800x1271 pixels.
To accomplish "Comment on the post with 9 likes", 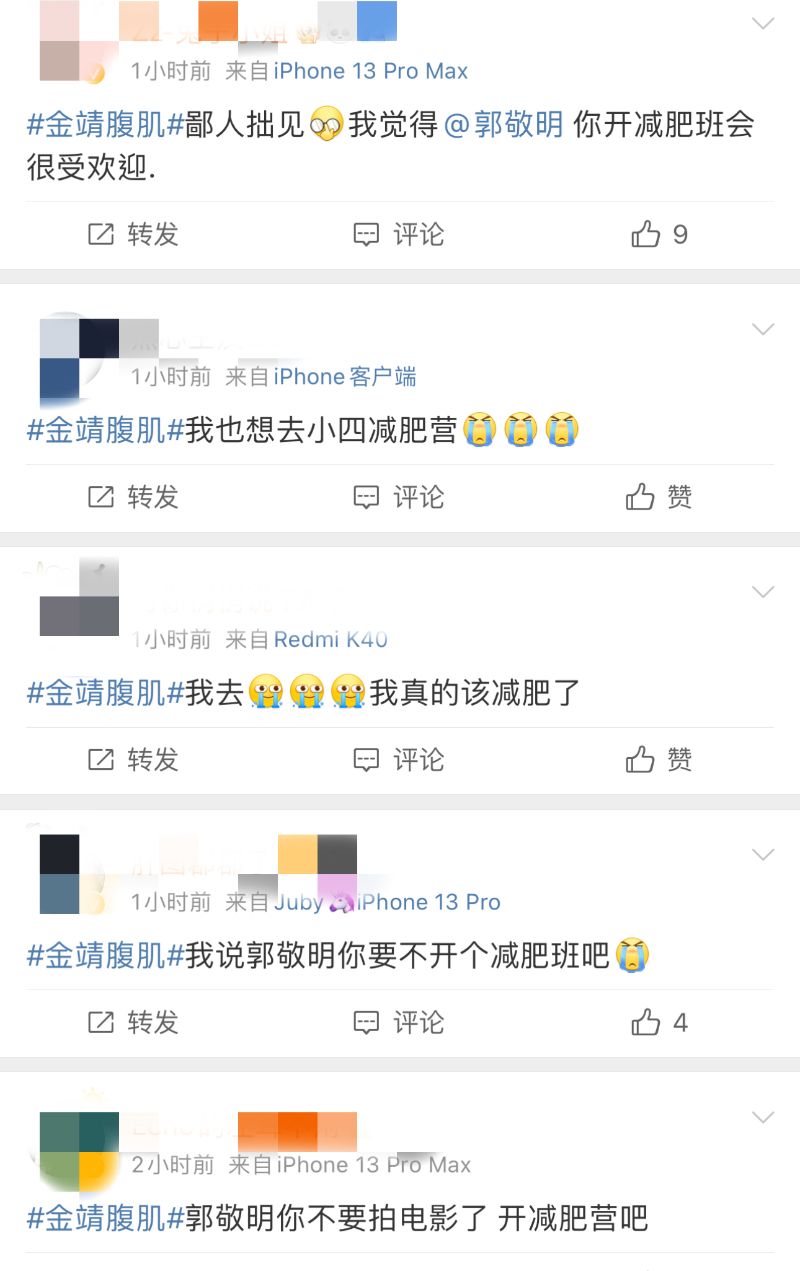I will click(x=399, y=235).
